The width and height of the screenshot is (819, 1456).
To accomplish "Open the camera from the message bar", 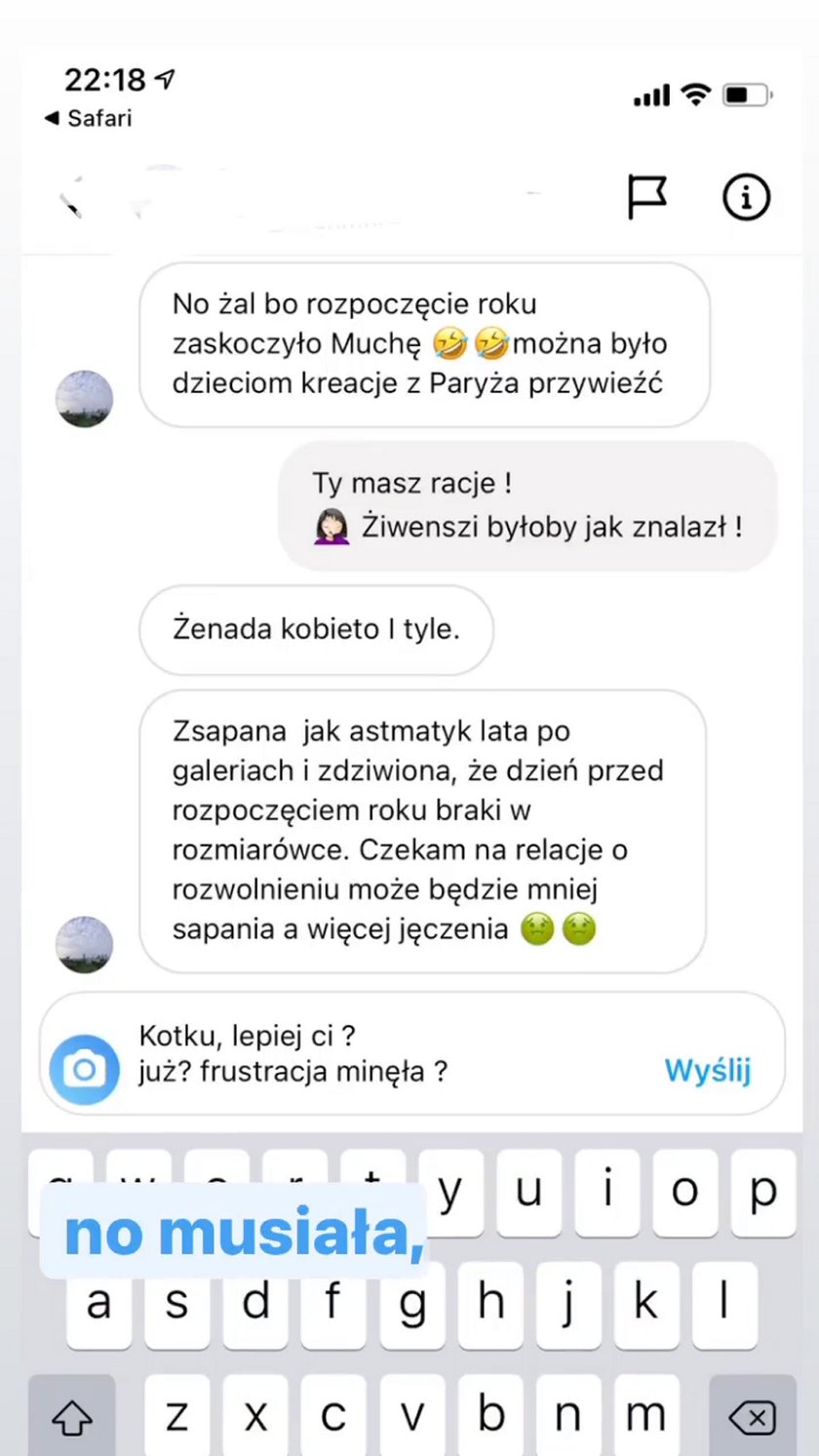I will (84, 1070).
